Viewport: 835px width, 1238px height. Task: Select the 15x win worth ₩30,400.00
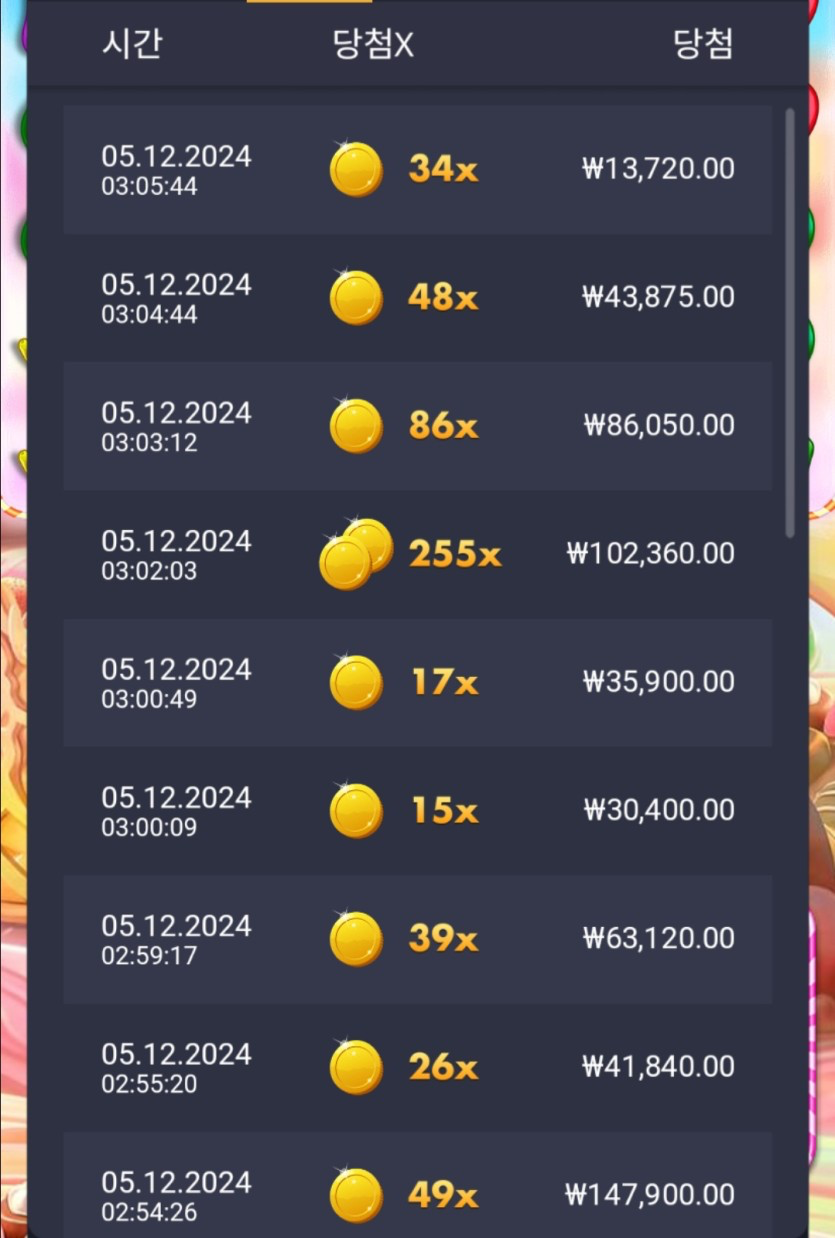[x=417, y=810]
